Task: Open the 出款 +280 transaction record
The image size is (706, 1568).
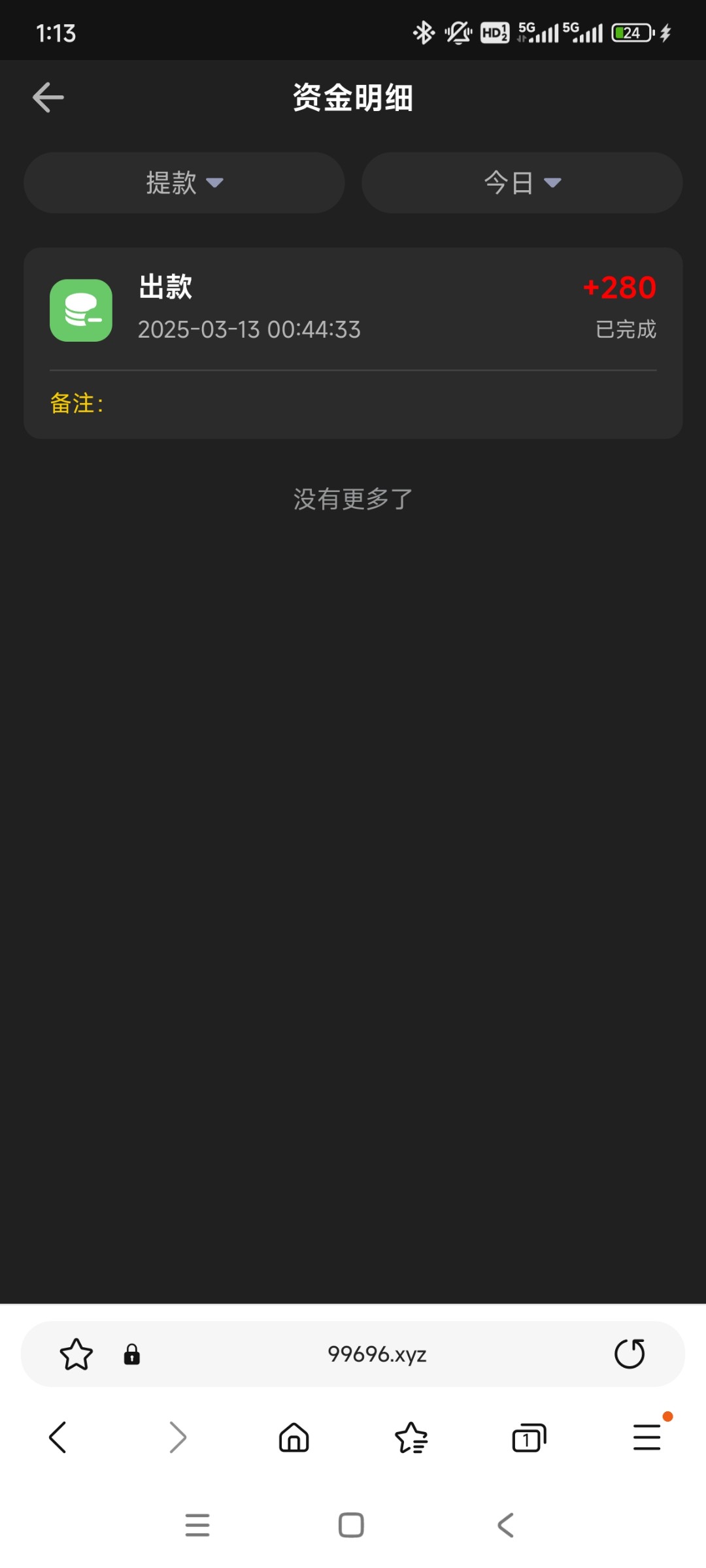Action: coord(353,342)
